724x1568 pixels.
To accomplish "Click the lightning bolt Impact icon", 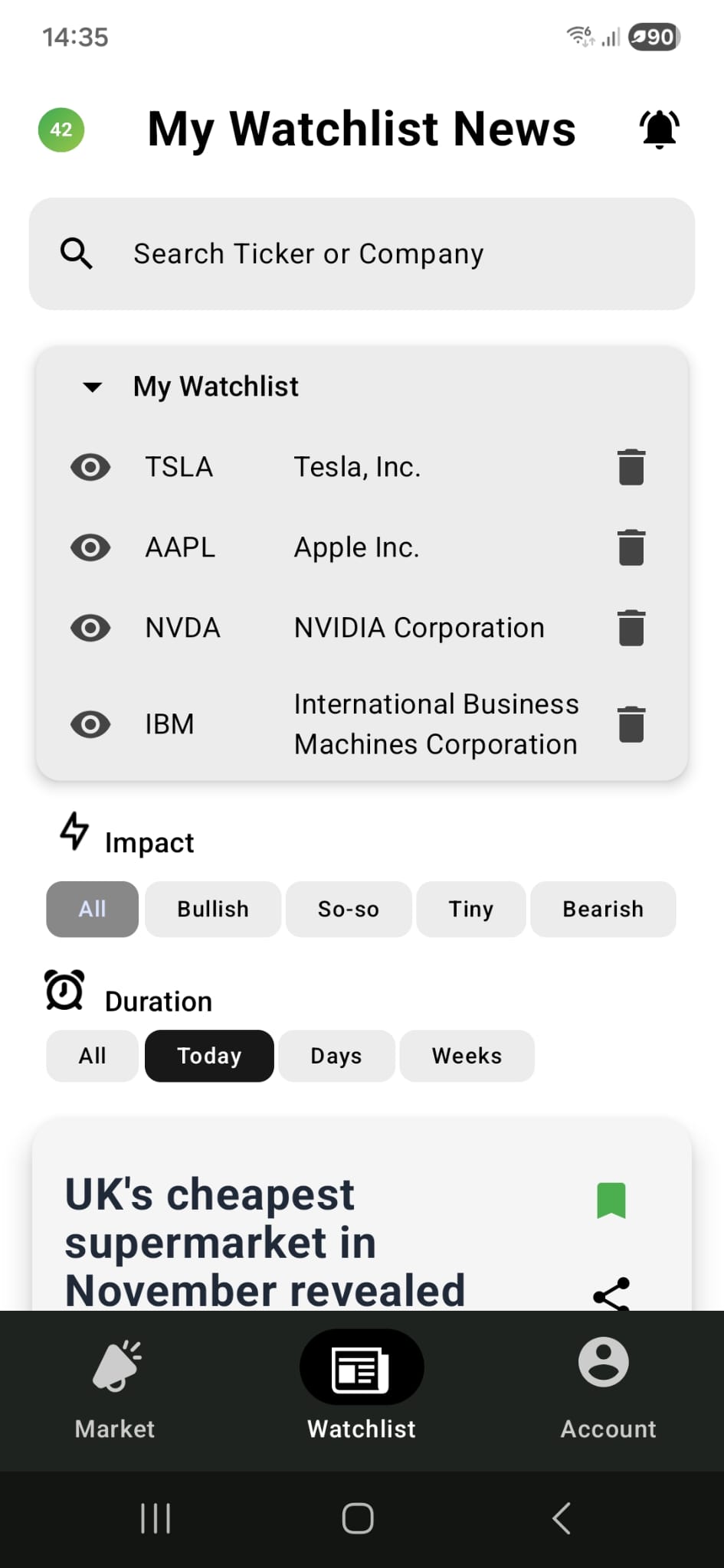I will (x=74, y=833).
